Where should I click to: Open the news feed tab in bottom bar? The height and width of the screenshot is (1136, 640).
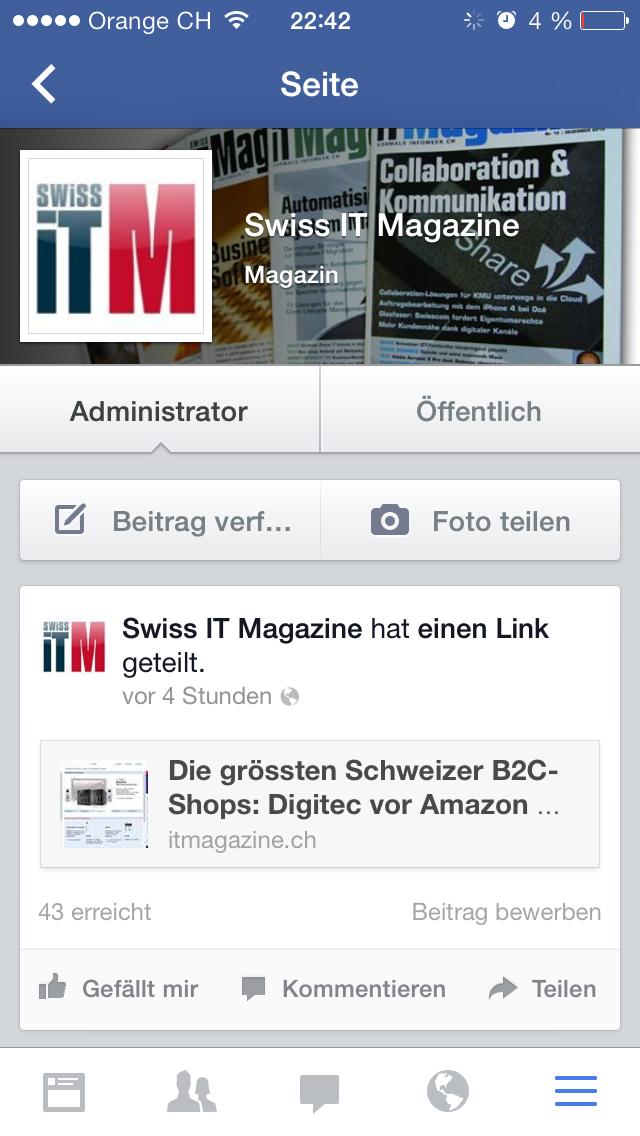(x=64, y=1092)
